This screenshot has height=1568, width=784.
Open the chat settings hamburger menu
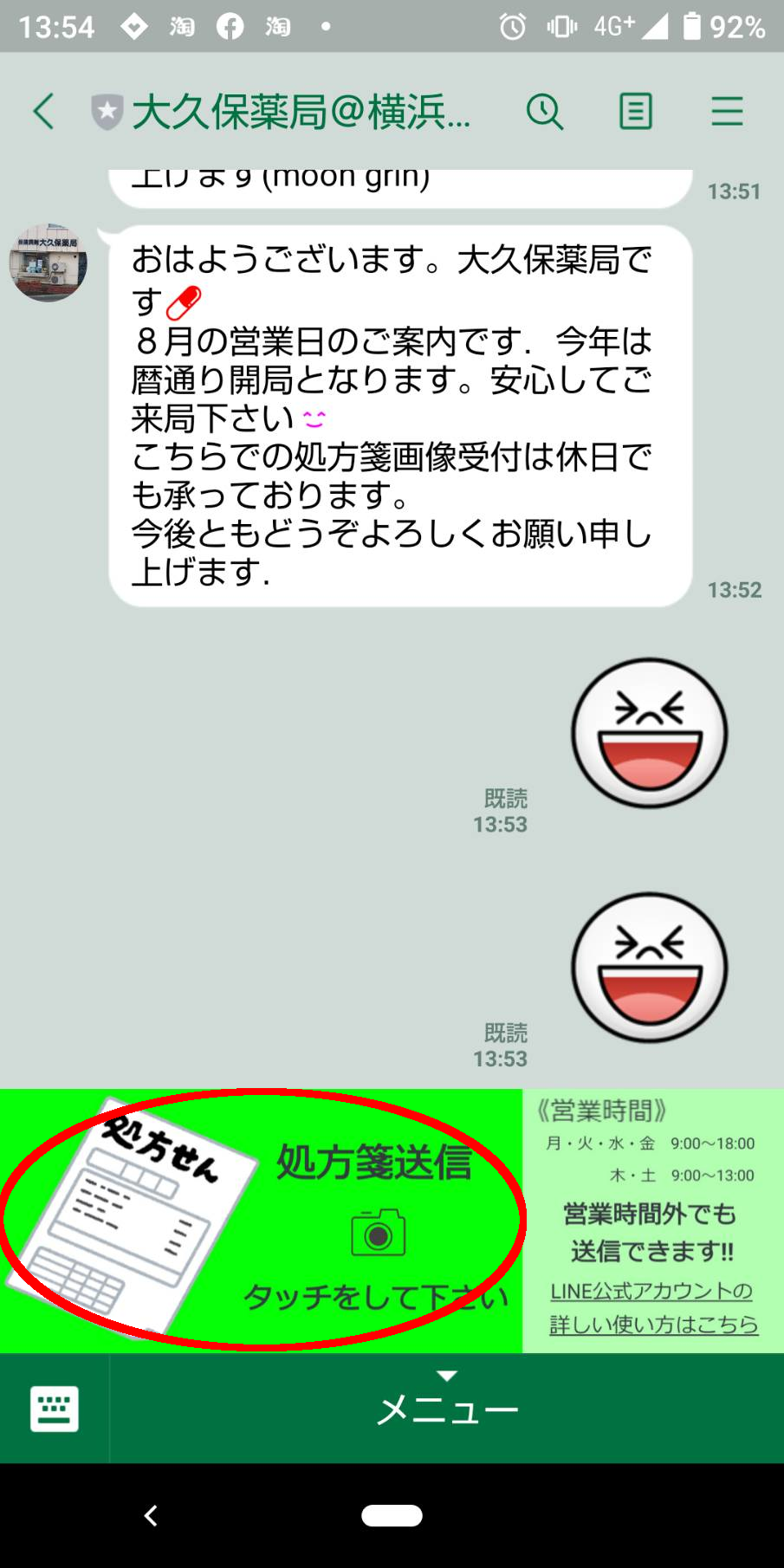(727, 111)
